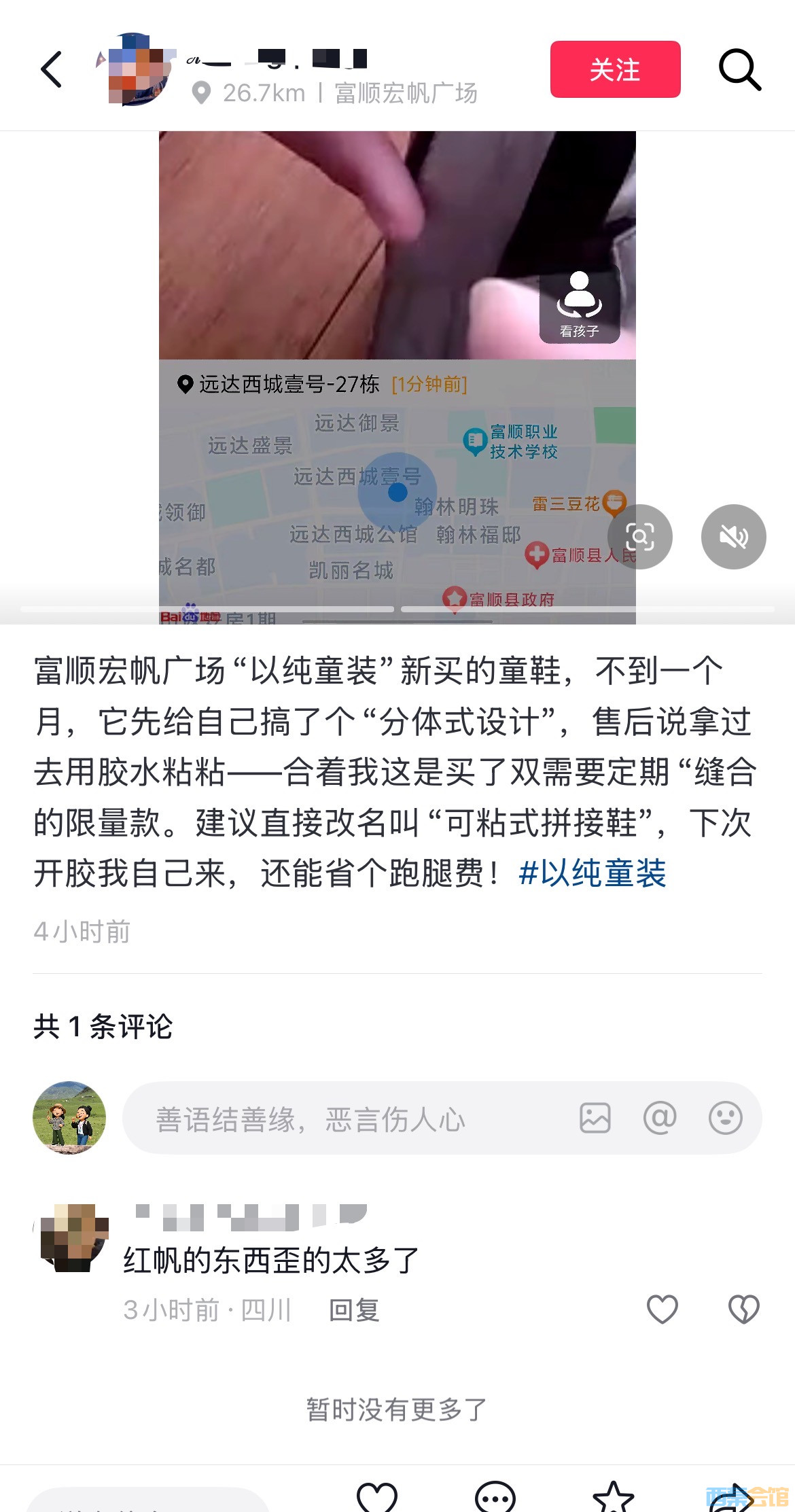
Task: Dislike the comment with broken heart
Action: click(x=743, y=1309)
